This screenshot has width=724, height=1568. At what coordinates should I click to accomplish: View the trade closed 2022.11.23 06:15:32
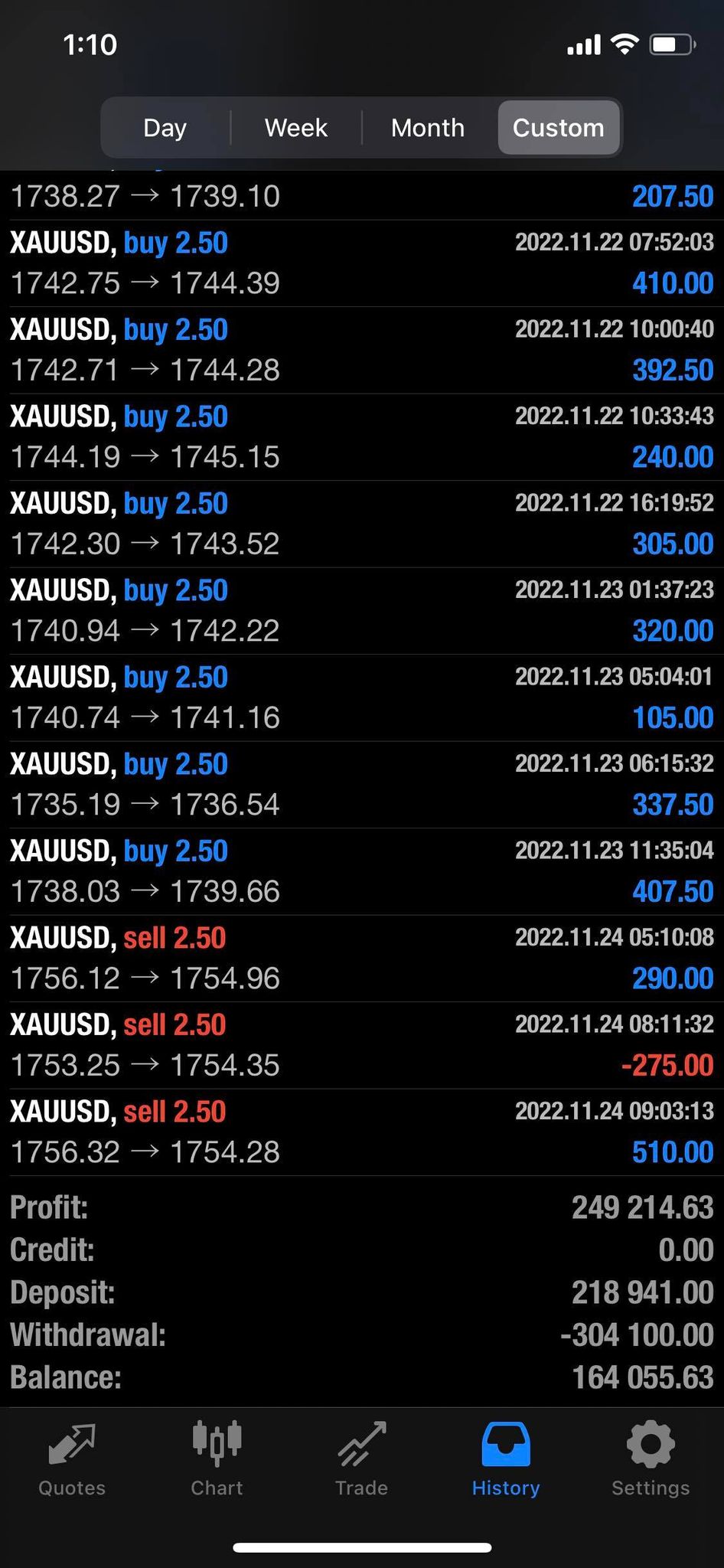[x=361, y=784]
